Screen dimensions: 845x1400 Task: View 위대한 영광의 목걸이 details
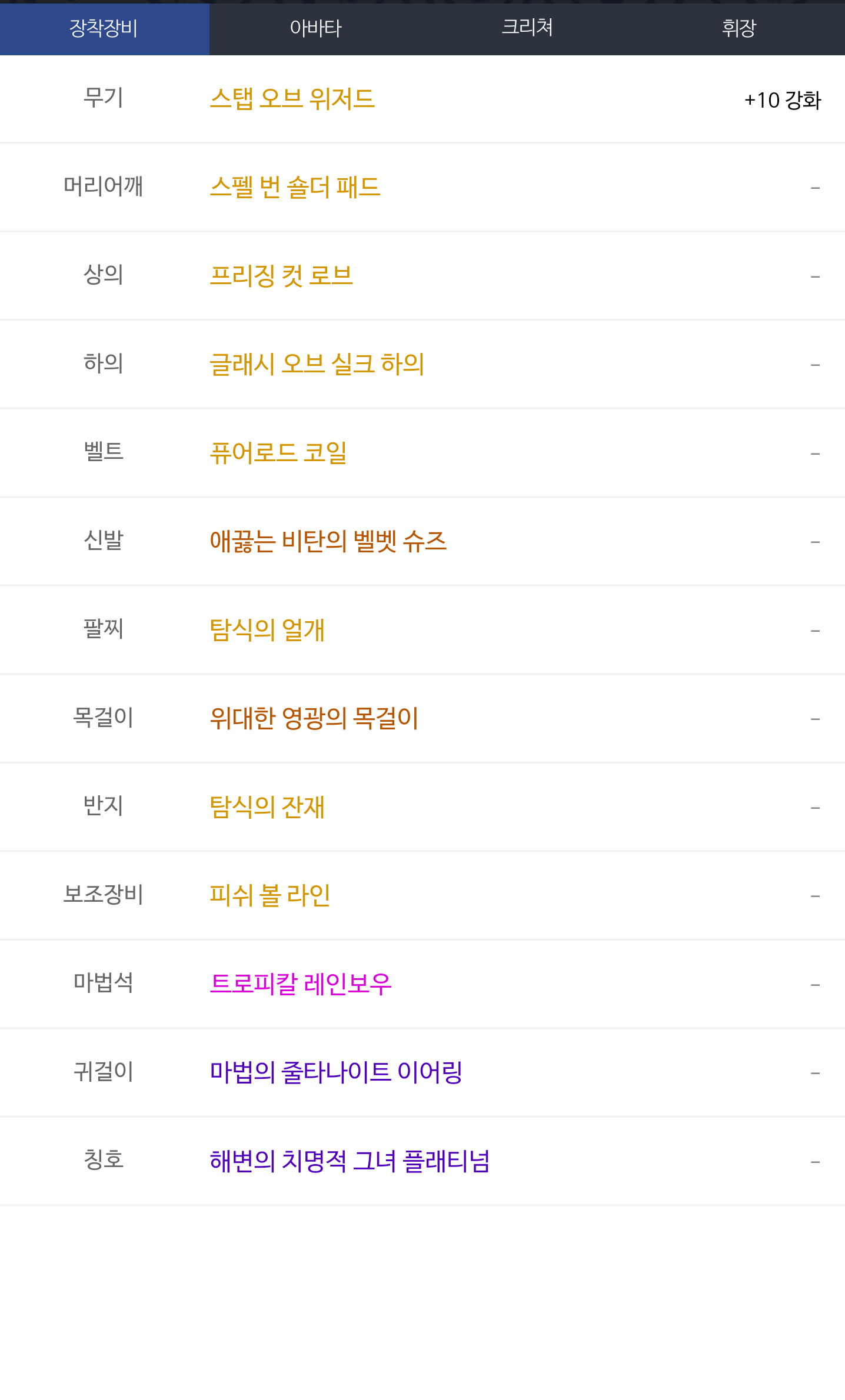(314, 718)
